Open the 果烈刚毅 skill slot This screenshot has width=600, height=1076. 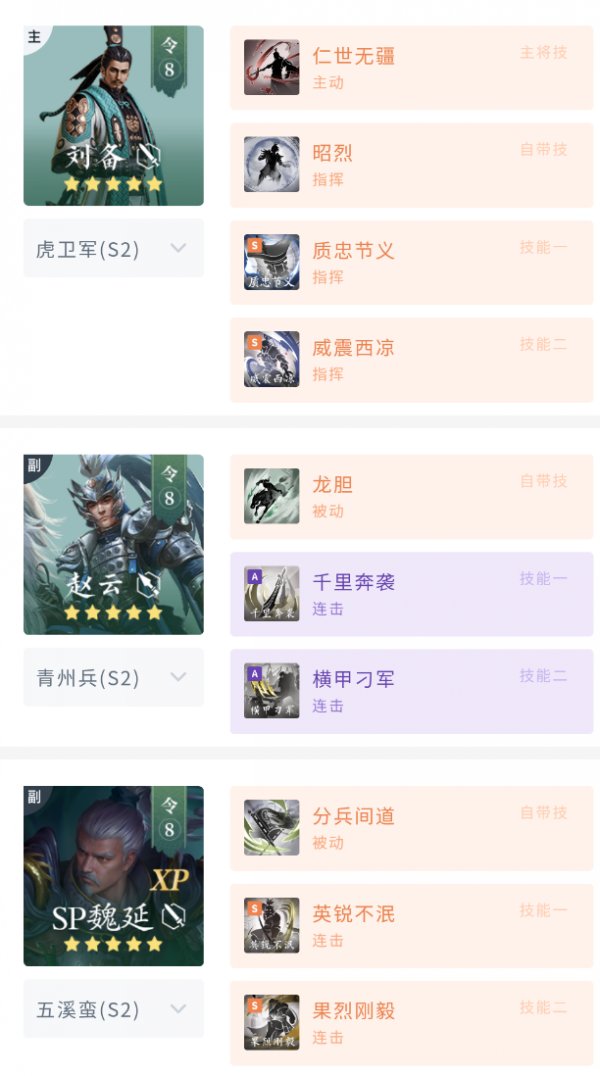(411, 1022)
